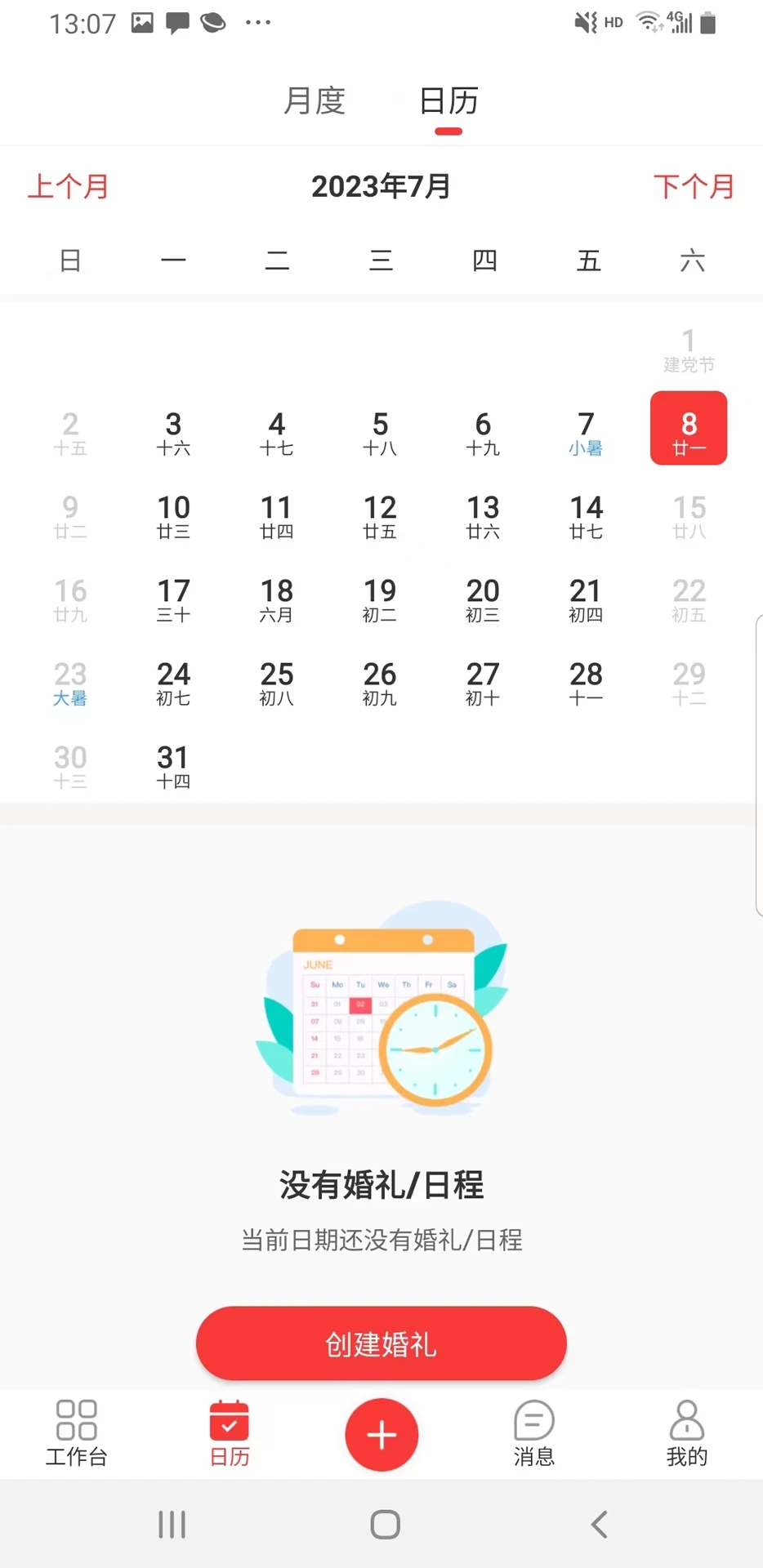Tap the 创建婚礼 button
763x1568 pixels.
point(381,1343)
